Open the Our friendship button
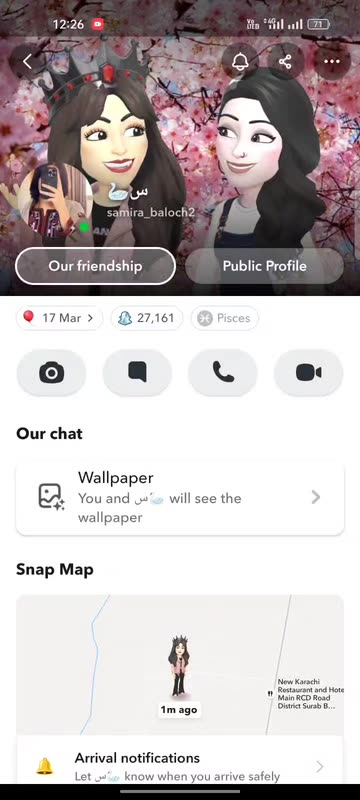This screenshot has width=360, height=800. pyautogui.click(x=95, y=266)
